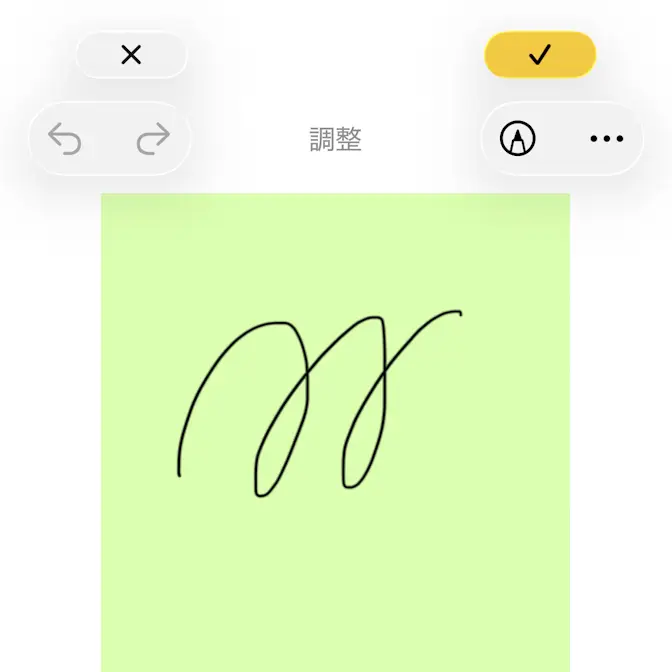Redo the undone stroke
Viewport: 672px width, 672px height.
[x=153, y=140]
